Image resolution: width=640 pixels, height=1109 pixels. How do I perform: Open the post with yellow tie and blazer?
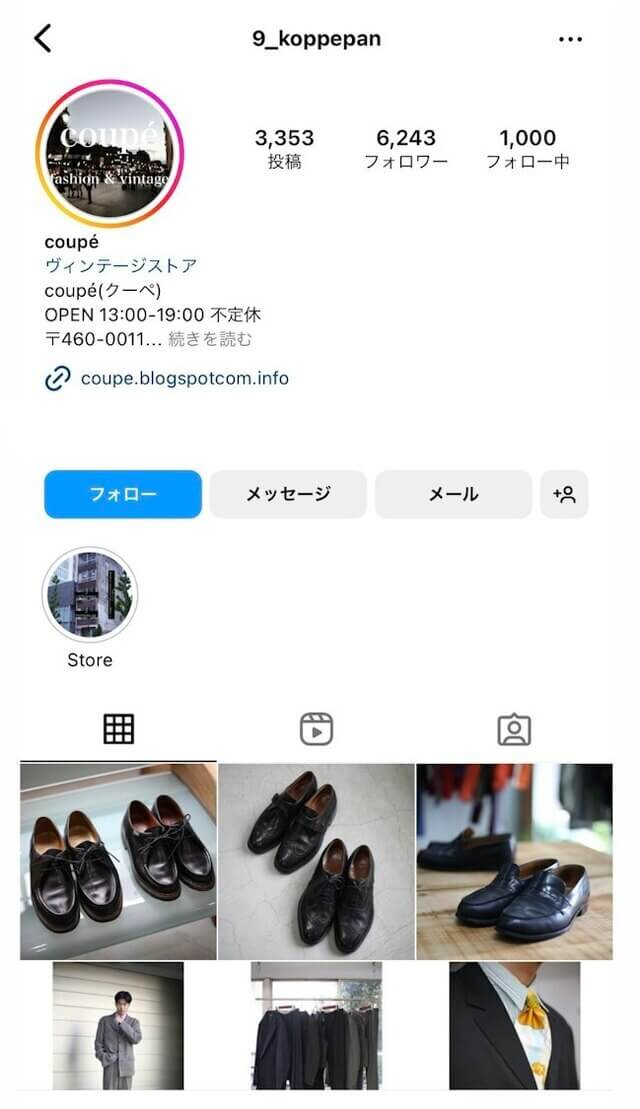(514, 1025)
